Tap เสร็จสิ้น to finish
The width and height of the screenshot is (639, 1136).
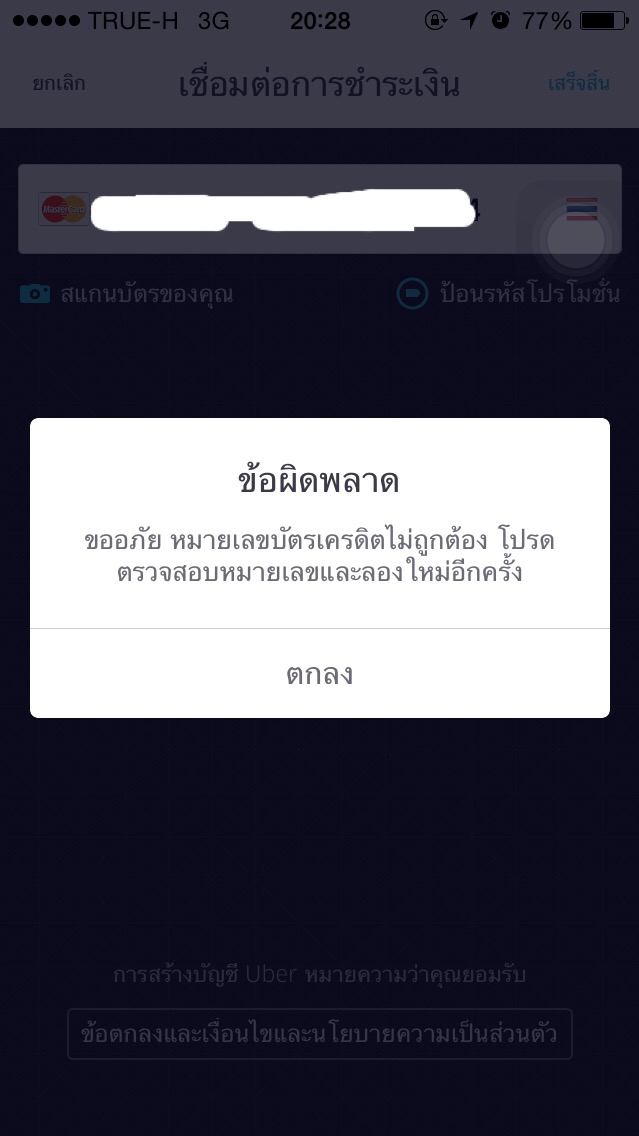pos(578,83)
